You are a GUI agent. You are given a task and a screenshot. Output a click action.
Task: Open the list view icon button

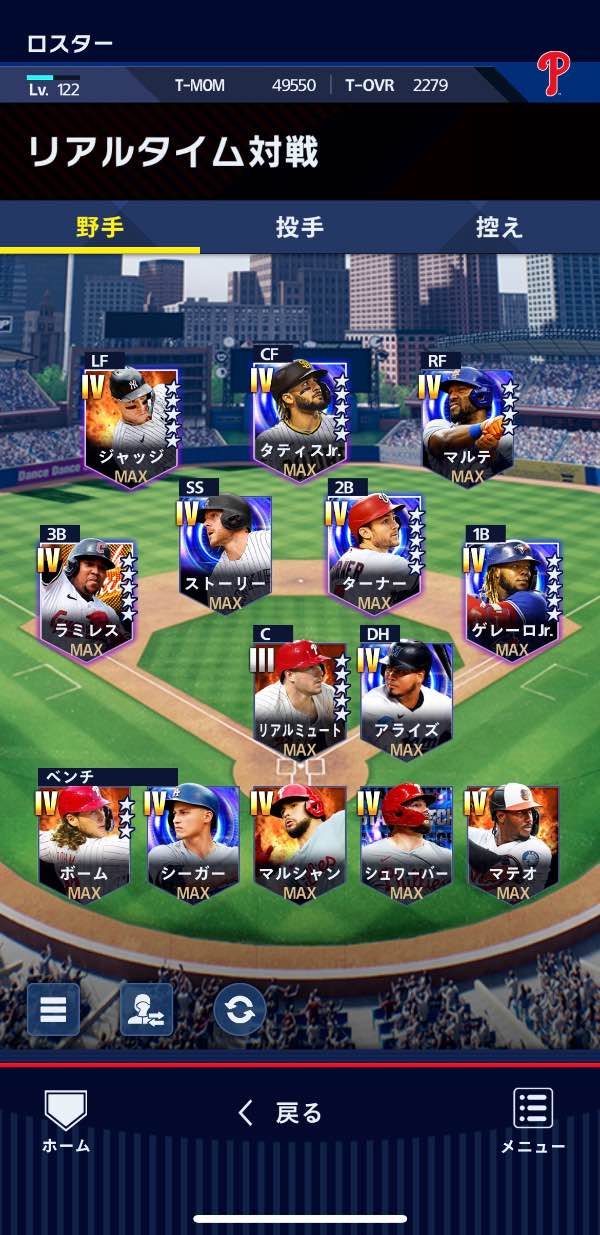pyautogui.click(x=53, y=1010)
